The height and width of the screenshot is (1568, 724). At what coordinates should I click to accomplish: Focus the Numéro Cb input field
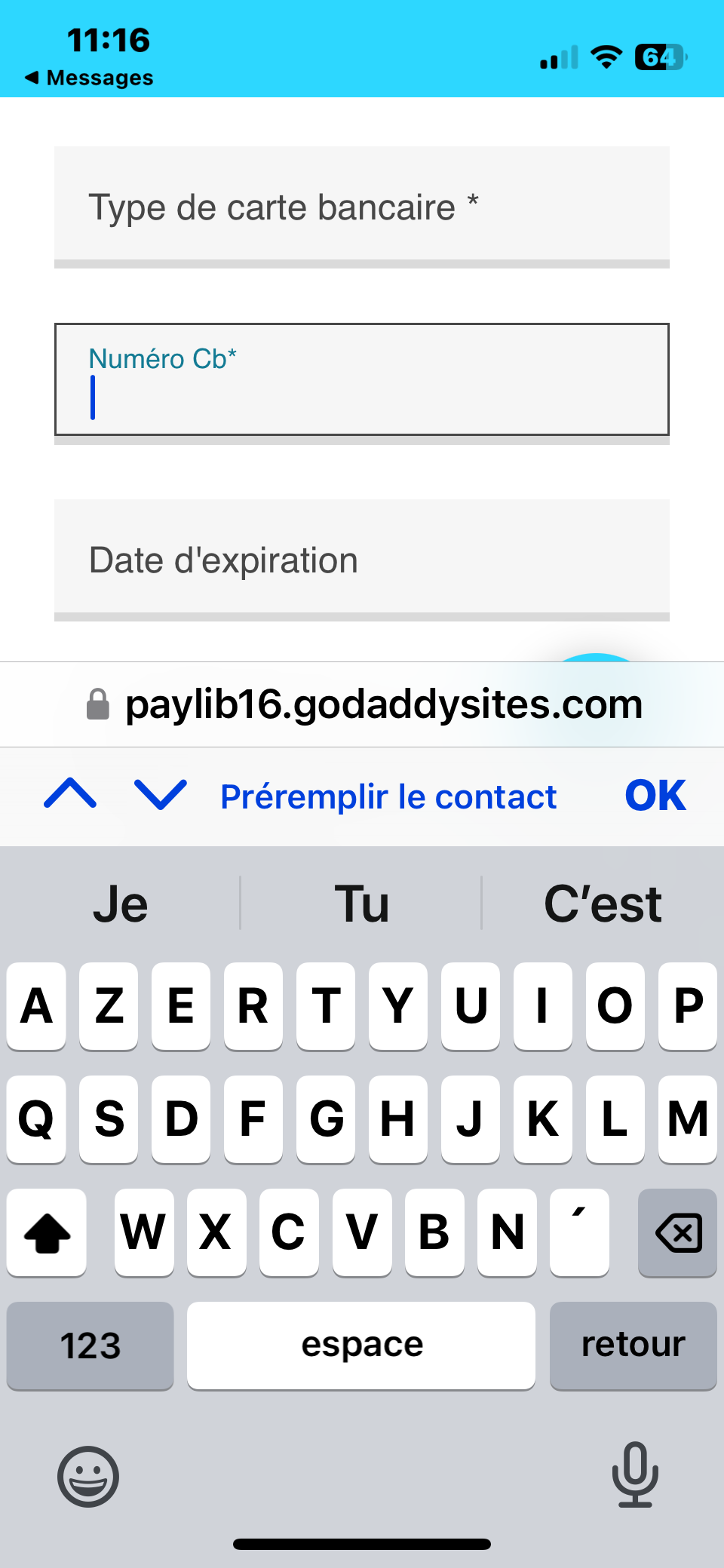(362, 379)
